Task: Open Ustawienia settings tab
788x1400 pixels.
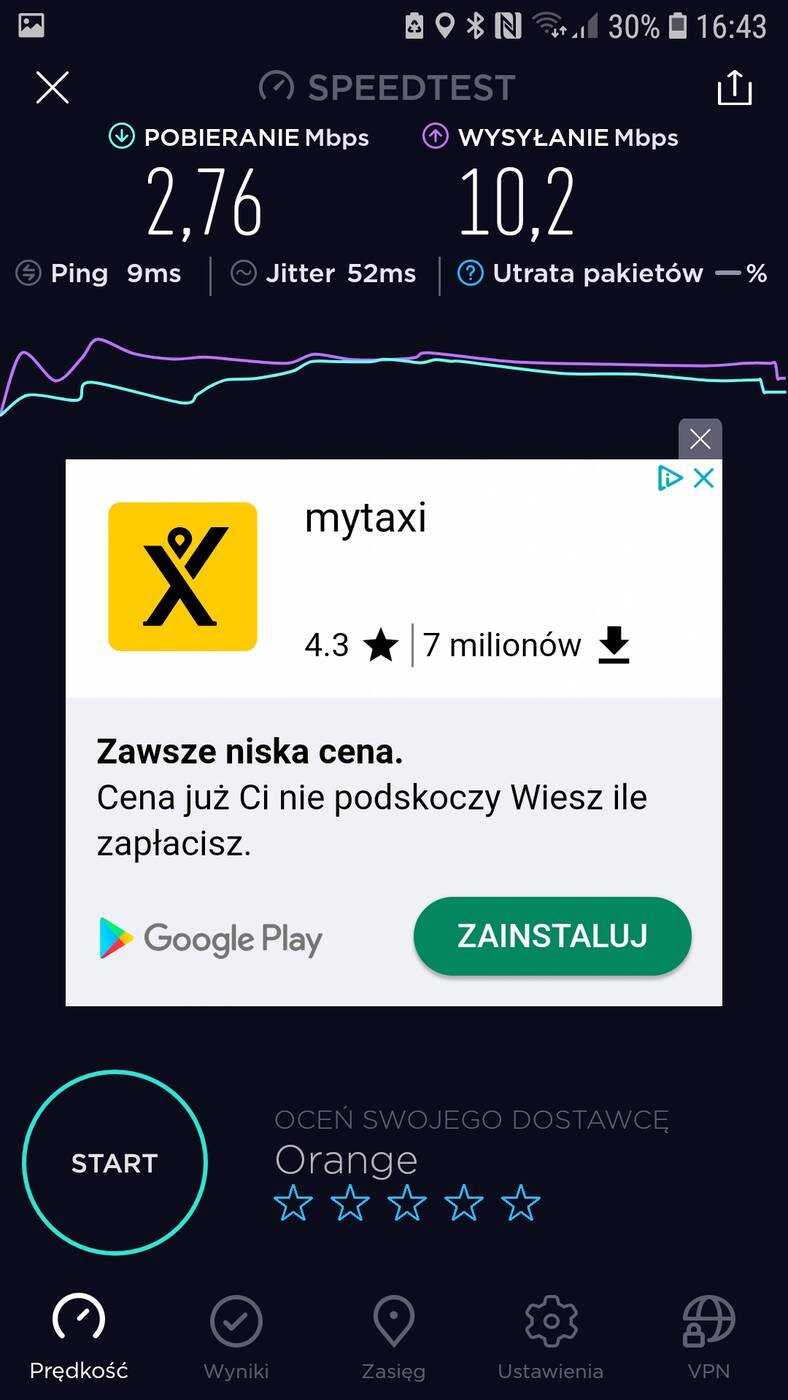Action: point(550,1337)
